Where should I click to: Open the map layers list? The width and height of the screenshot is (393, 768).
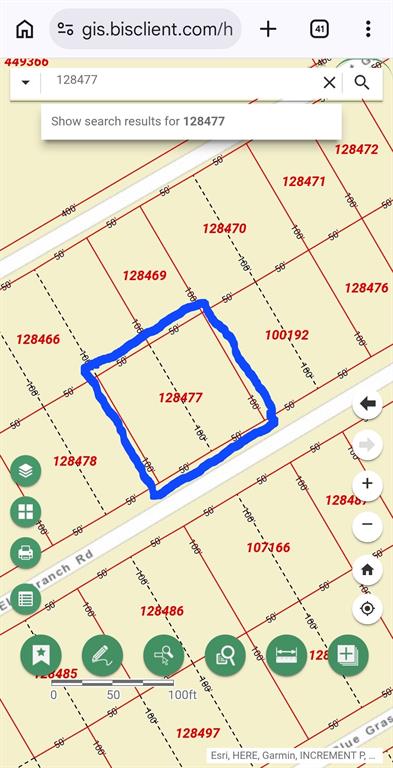(25, 471)
